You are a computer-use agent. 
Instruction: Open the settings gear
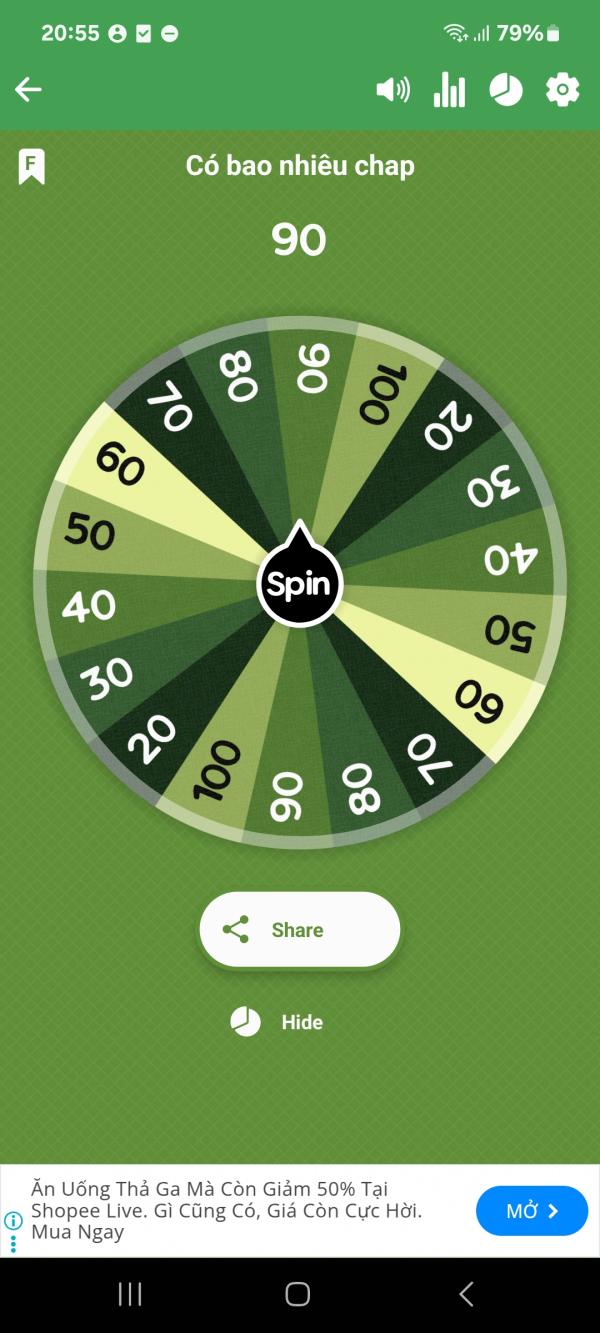(562, 90)
